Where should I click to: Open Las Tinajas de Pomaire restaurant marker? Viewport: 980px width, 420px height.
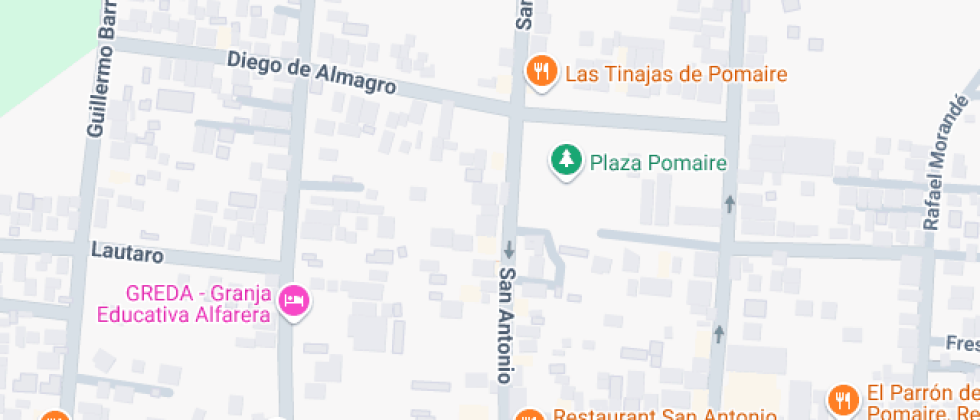(541, 72)
